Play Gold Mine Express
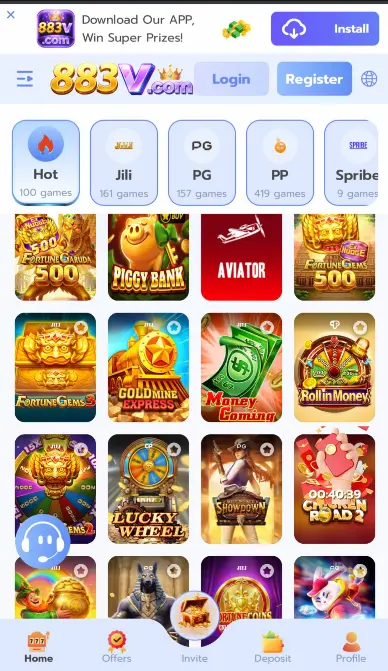Viewport: 388px width, 671px height. [148, 367]
